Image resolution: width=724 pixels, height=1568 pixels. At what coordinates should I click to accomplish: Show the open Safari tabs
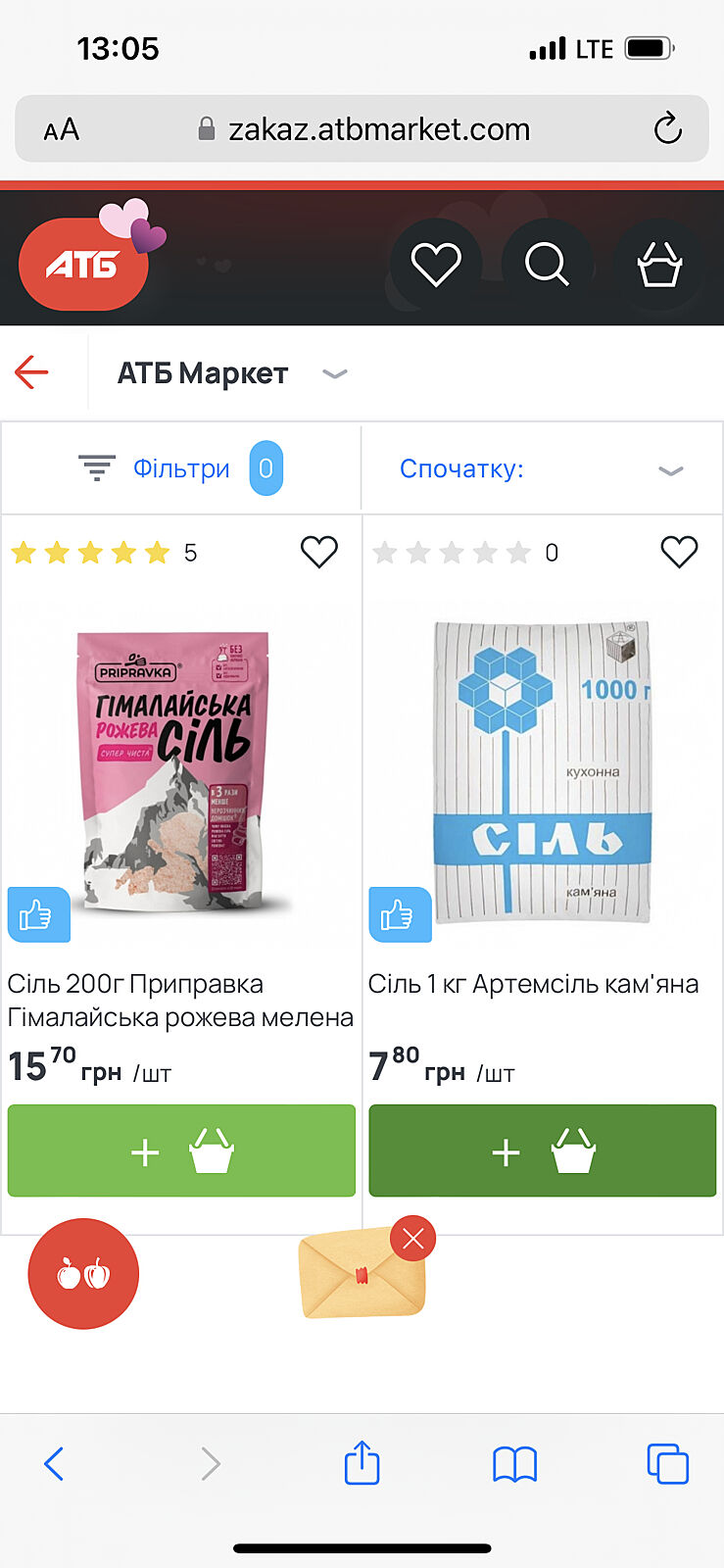667,1464
